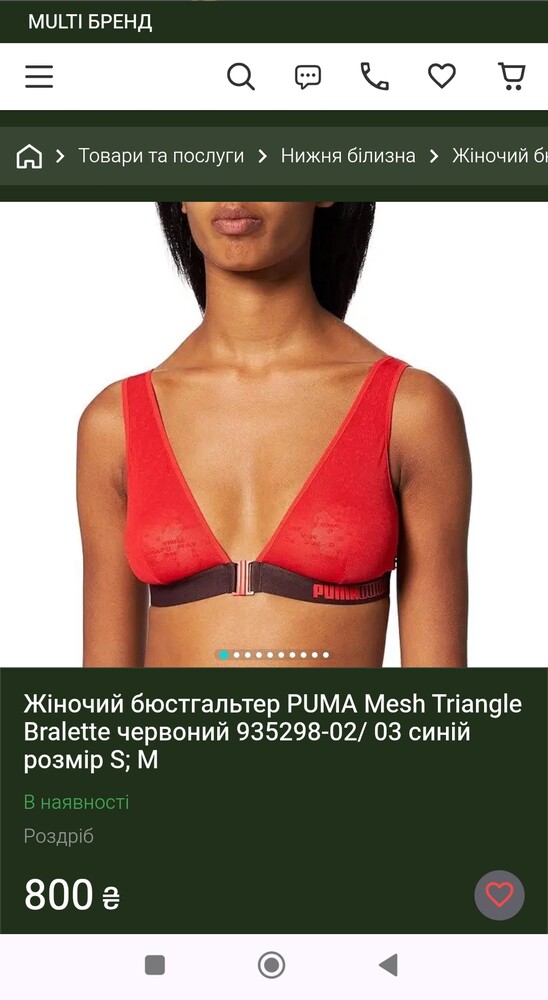The height and width of the screenshot is (1000, 548).
Task: Tap the image gallery page indicator dots
Action: [274, 655]
